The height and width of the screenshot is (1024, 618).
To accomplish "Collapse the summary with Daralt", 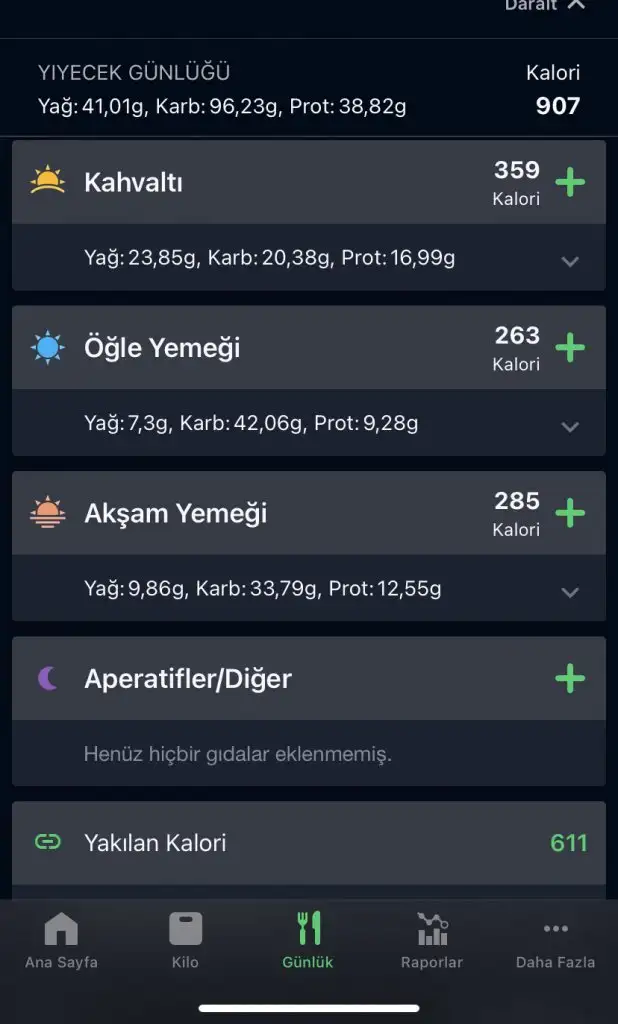I will coord(545,5).
